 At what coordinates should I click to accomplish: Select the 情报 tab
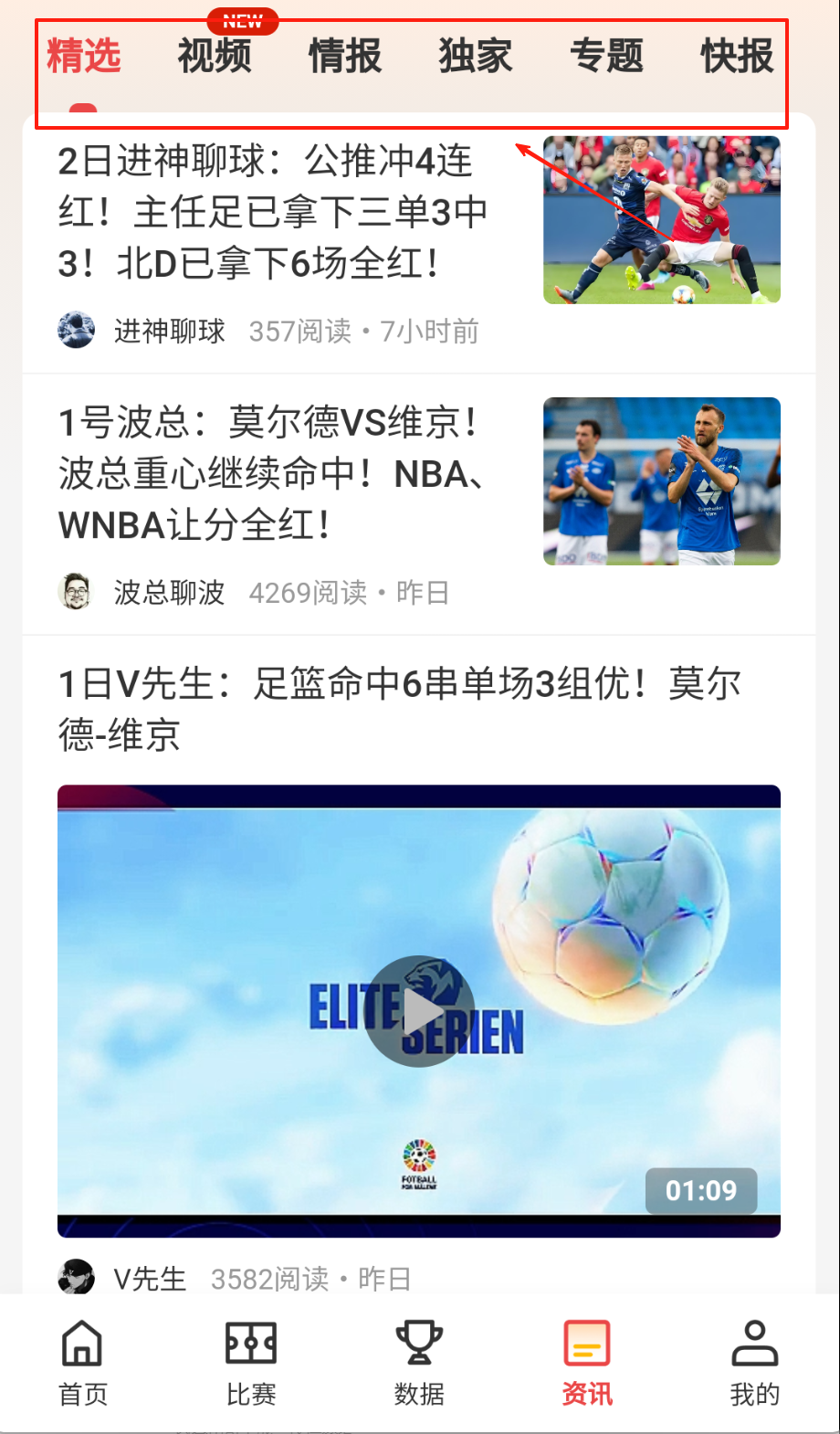(x=345, y=57)
